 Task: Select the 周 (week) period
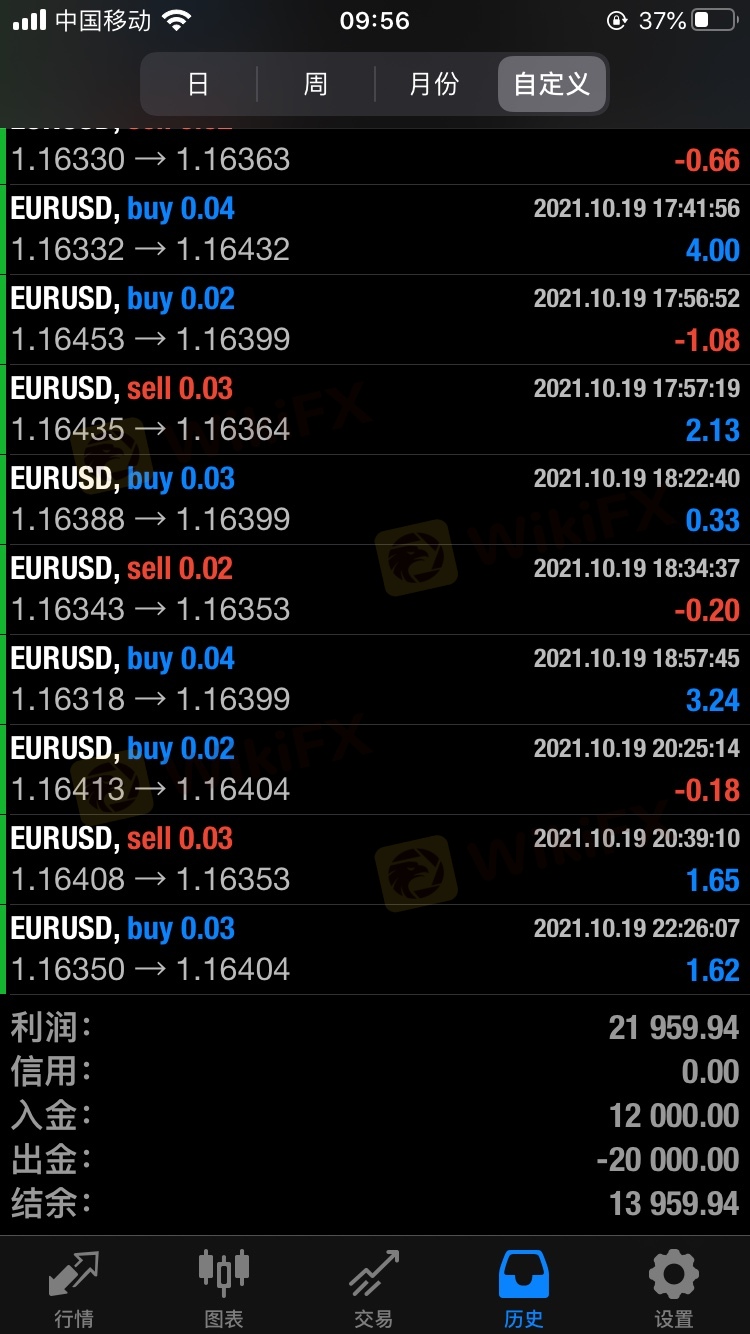[x=316, y=84]
